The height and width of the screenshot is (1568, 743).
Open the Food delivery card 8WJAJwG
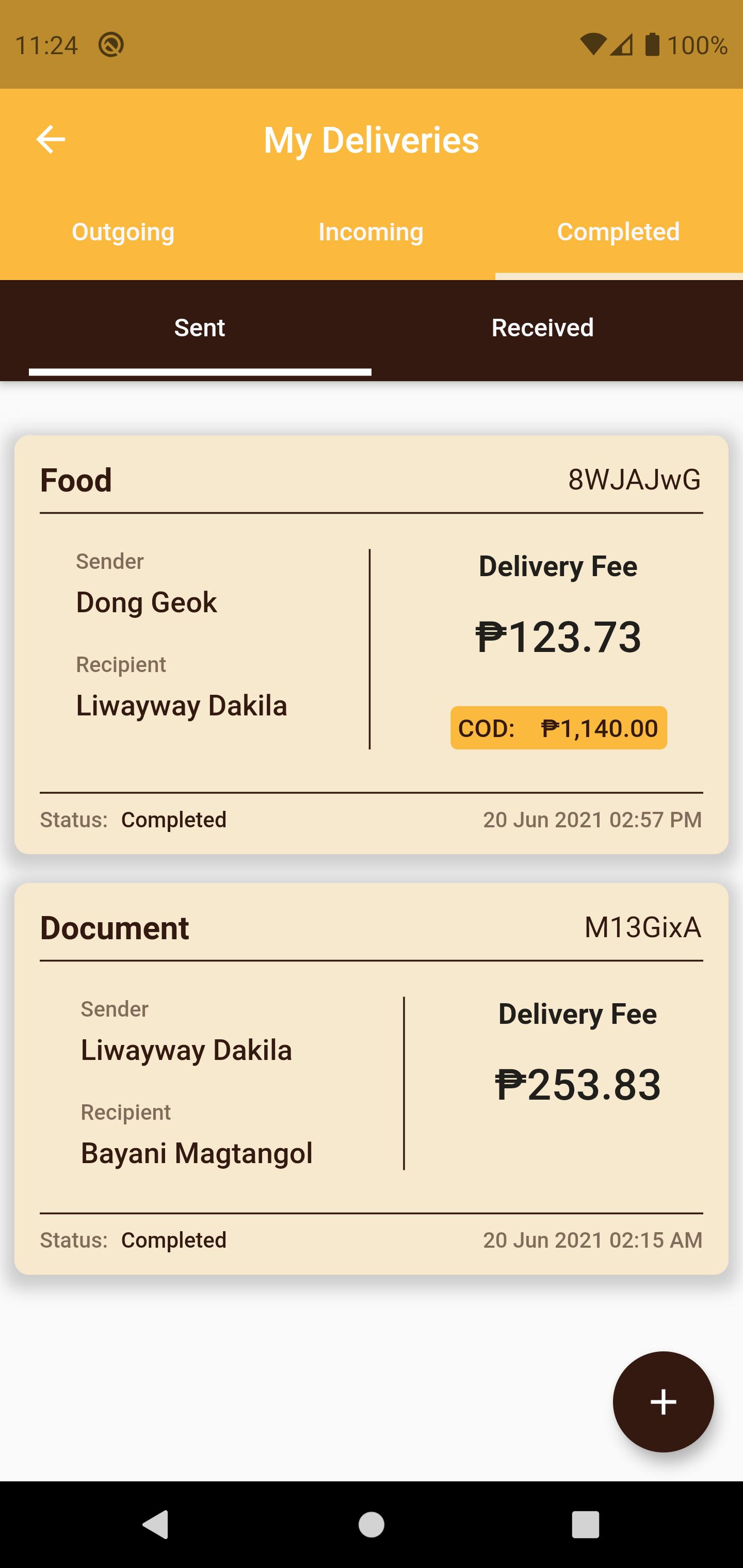pos(372,644)
